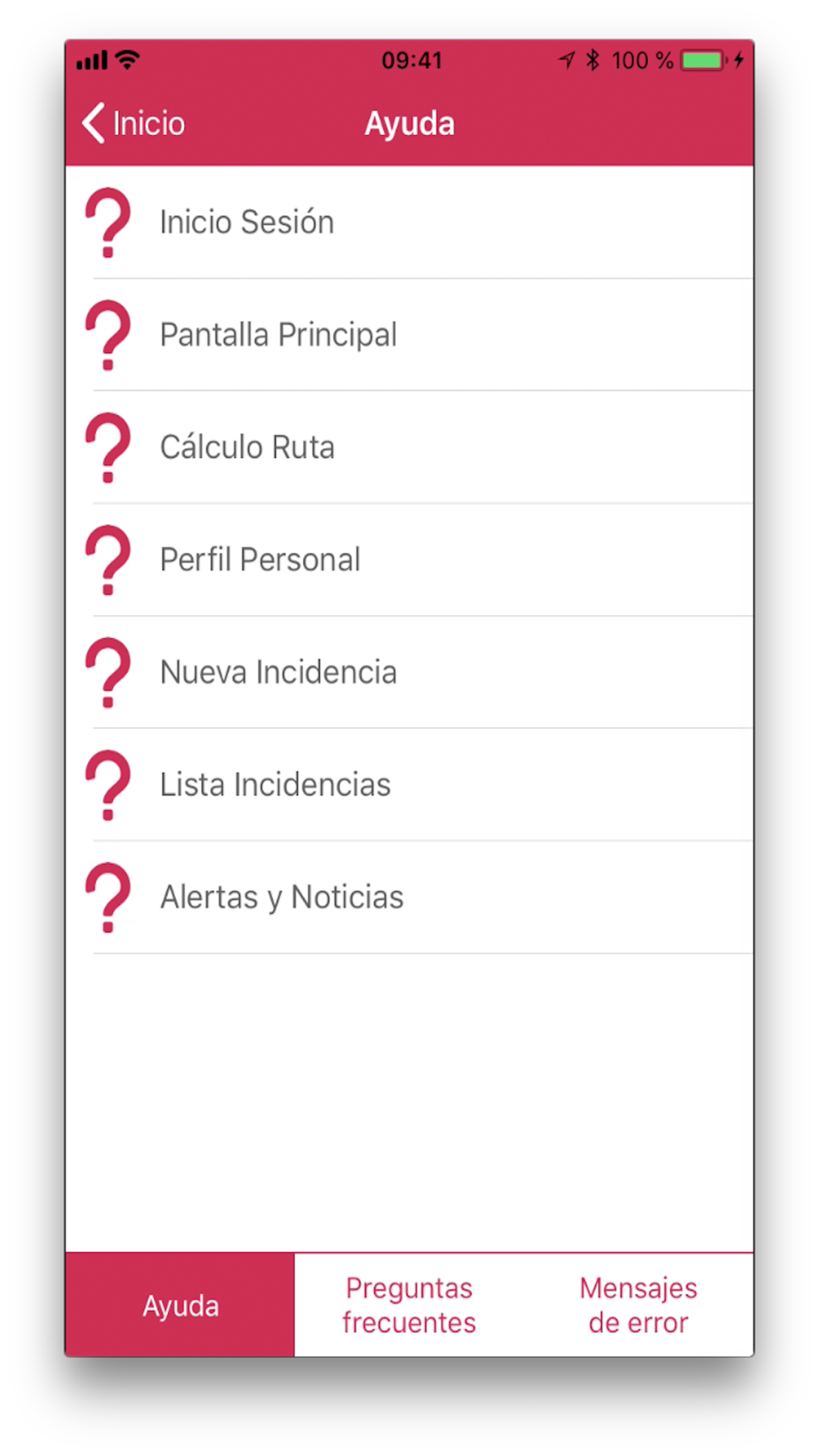Tap the Lista Incidencias row
The height and width of the screenshot is (1456, 819).
click(409, 785)
